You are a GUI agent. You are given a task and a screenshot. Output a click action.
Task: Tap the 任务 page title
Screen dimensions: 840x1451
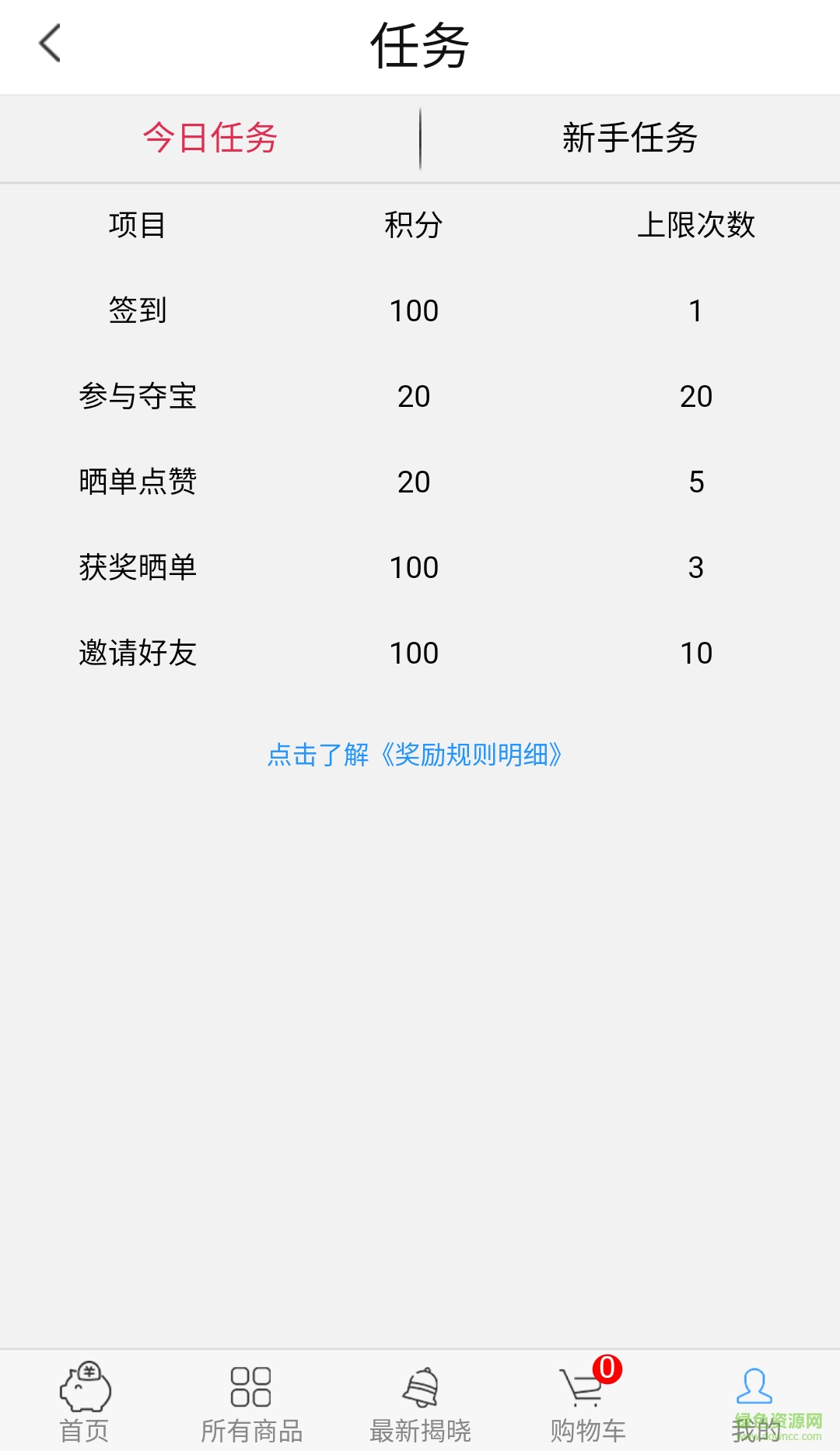tap(420, 44)
